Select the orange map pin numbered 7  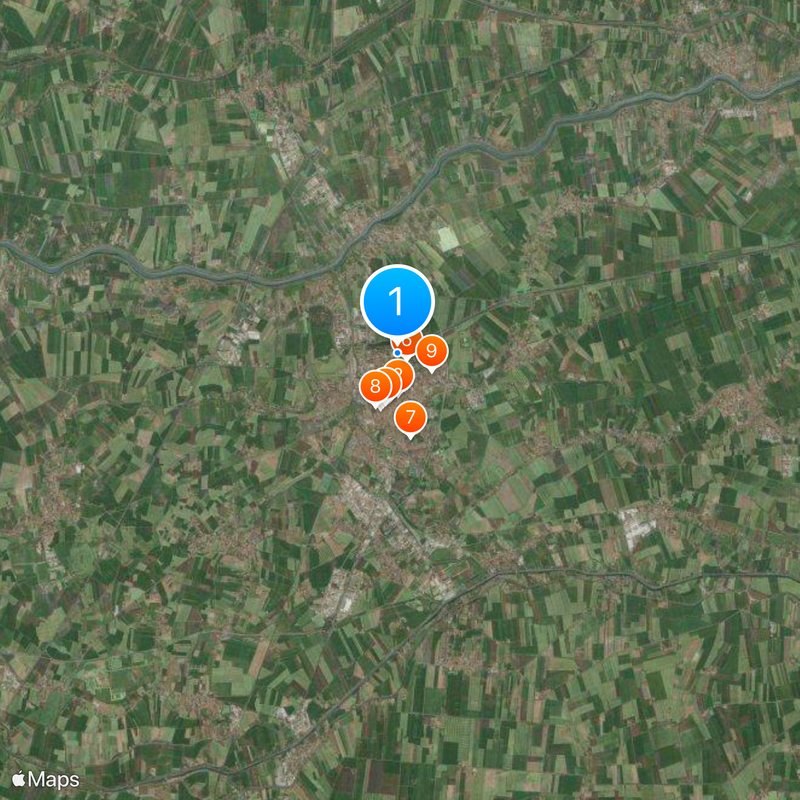410,416
